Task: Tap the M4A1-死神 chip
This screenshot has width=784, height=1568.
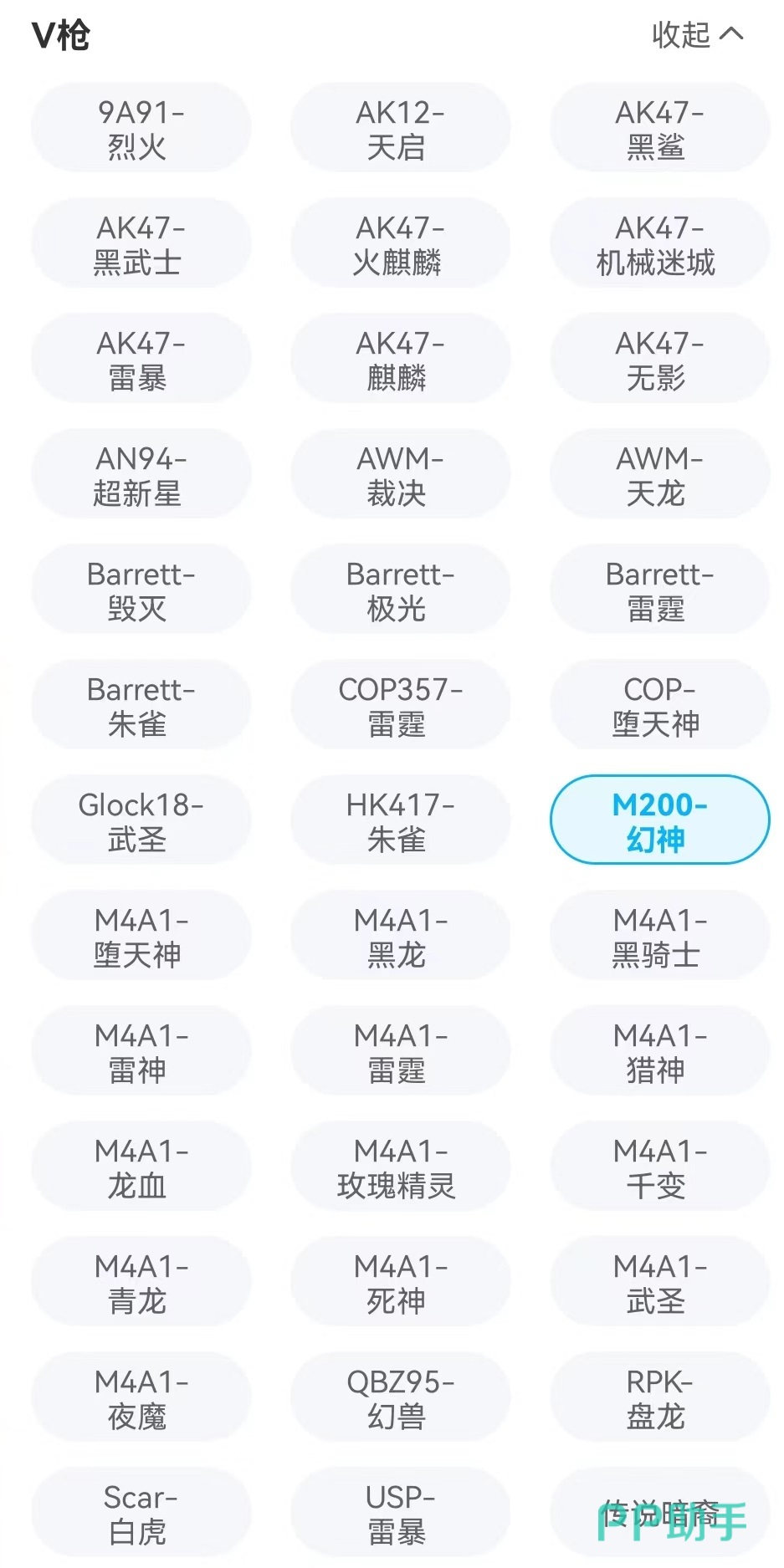Action: coord(400,1283)
